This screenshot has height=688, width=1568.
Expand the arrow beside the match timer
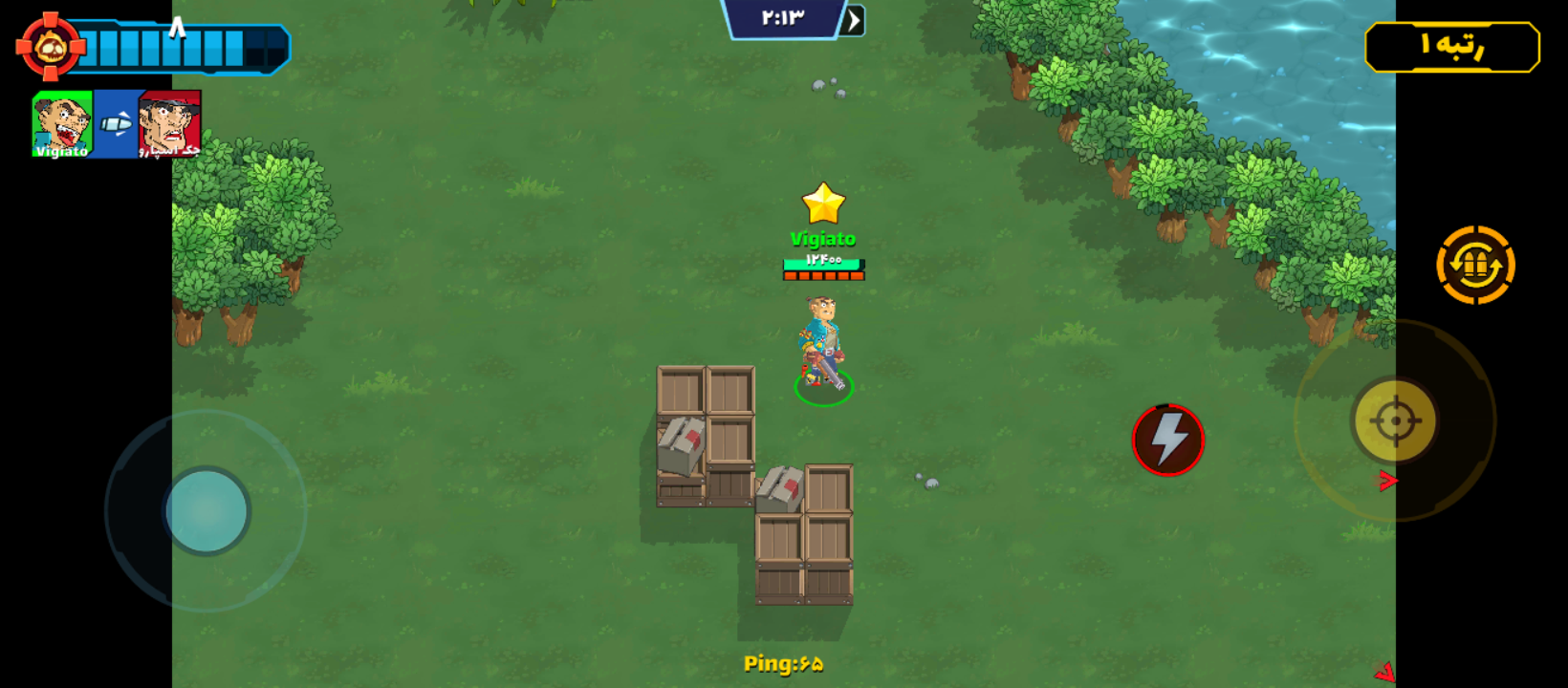point(854,20)
